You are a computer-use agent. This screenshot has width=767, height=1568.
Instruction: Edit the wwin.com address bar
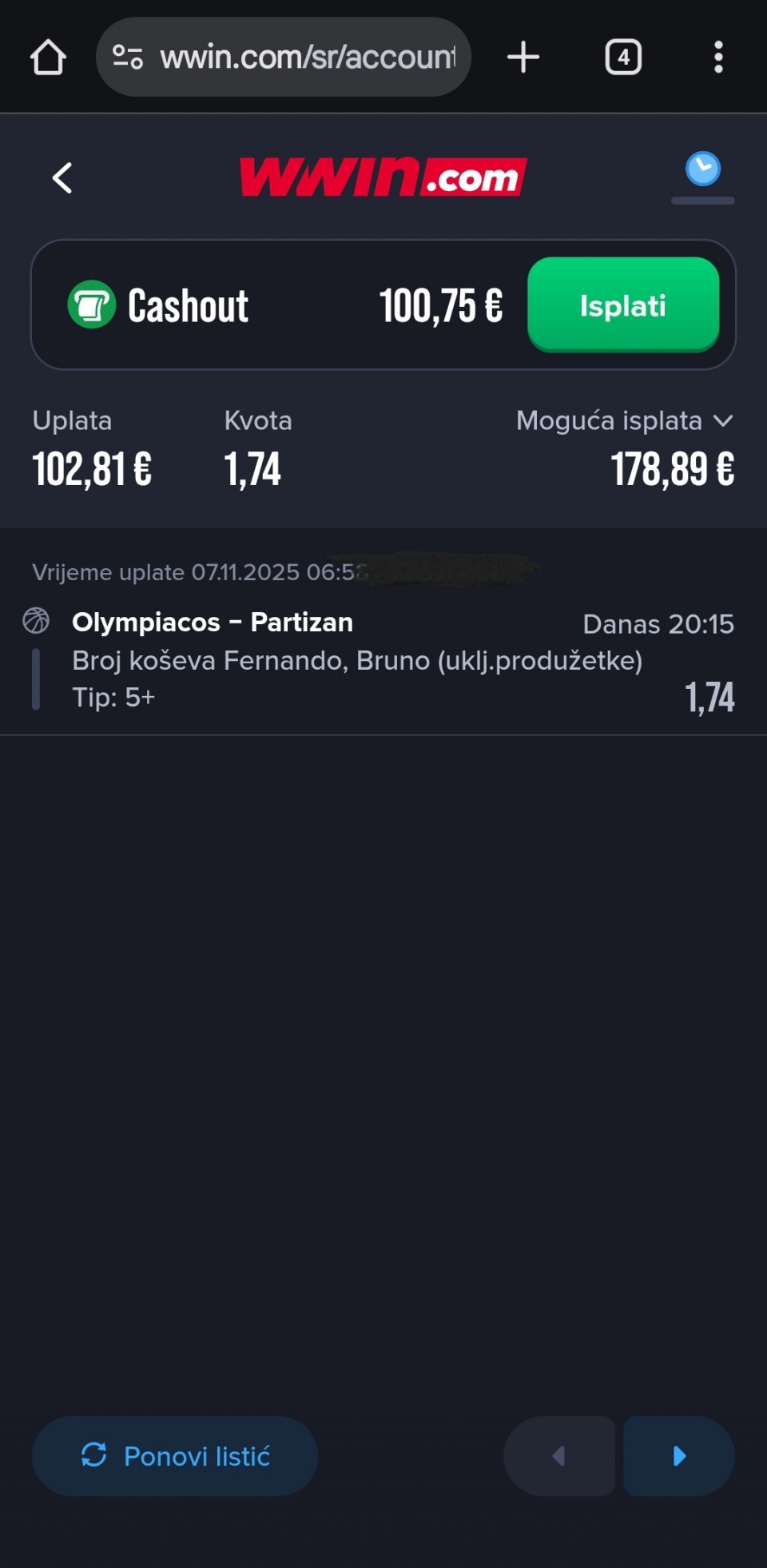(307, 58)
